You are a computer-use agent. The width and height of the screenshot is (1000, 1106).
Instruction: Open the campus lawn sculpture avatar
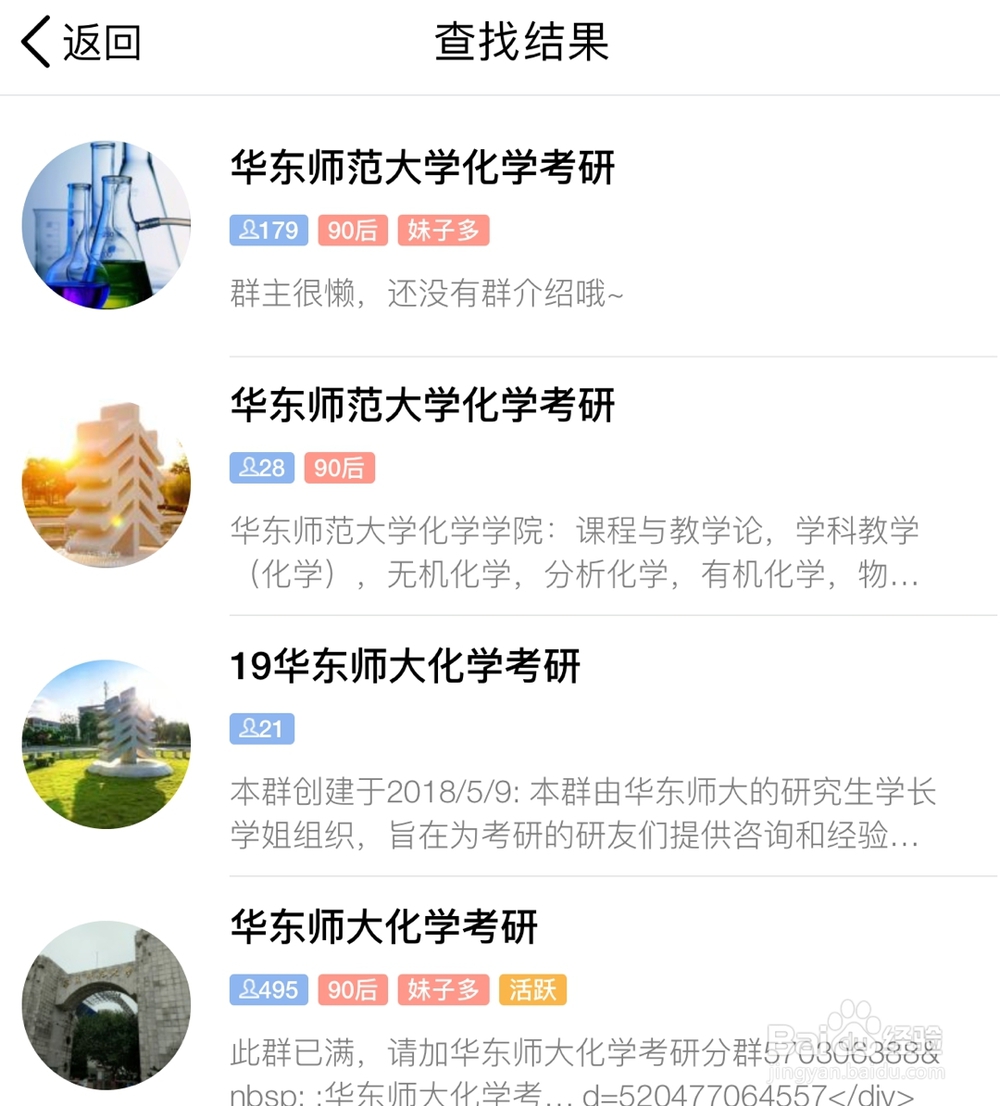point(107,744)
